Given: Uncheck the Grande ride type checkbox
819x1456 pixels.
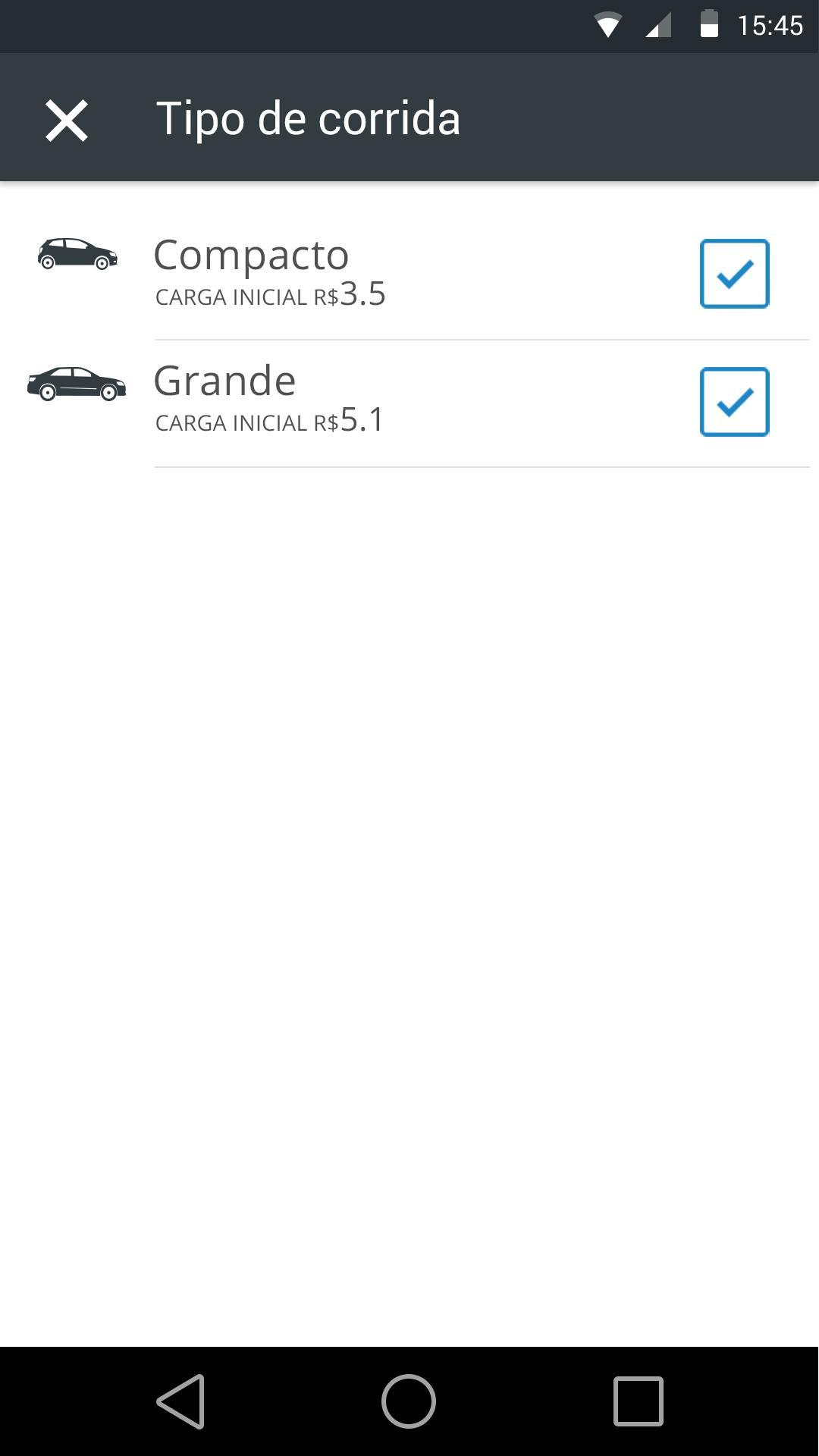Looking at the screenshot, I should (x=734, y=402).
